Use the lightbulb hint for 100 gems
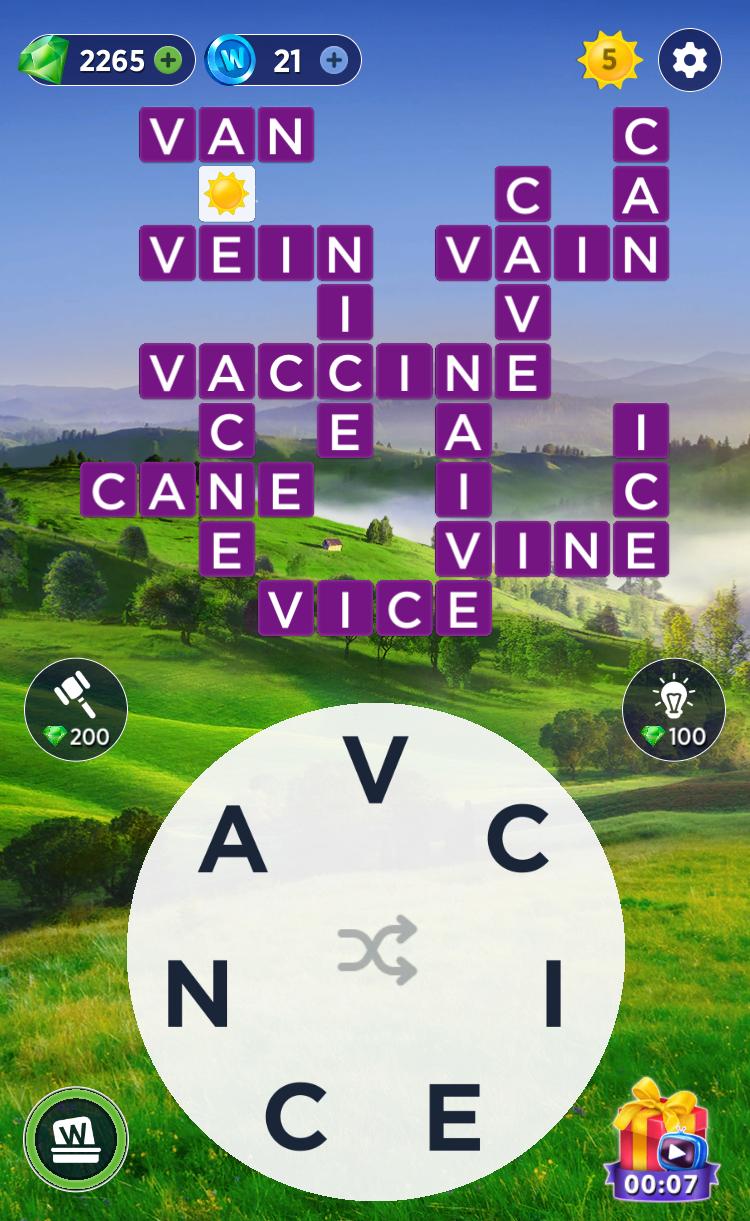This screenshot has width=750, height=1221. [673, 709]
